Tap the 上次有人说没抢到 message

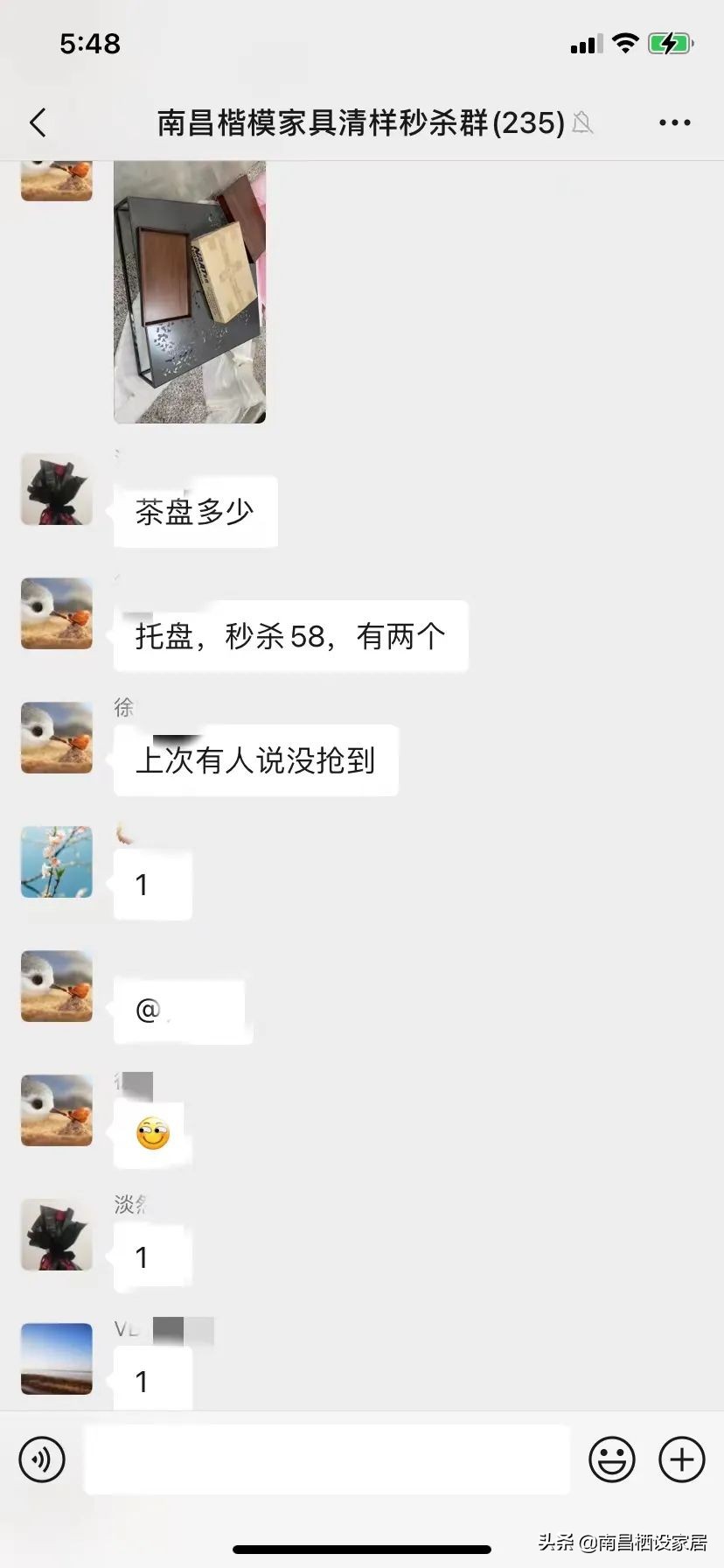click(x=255, y=760)
